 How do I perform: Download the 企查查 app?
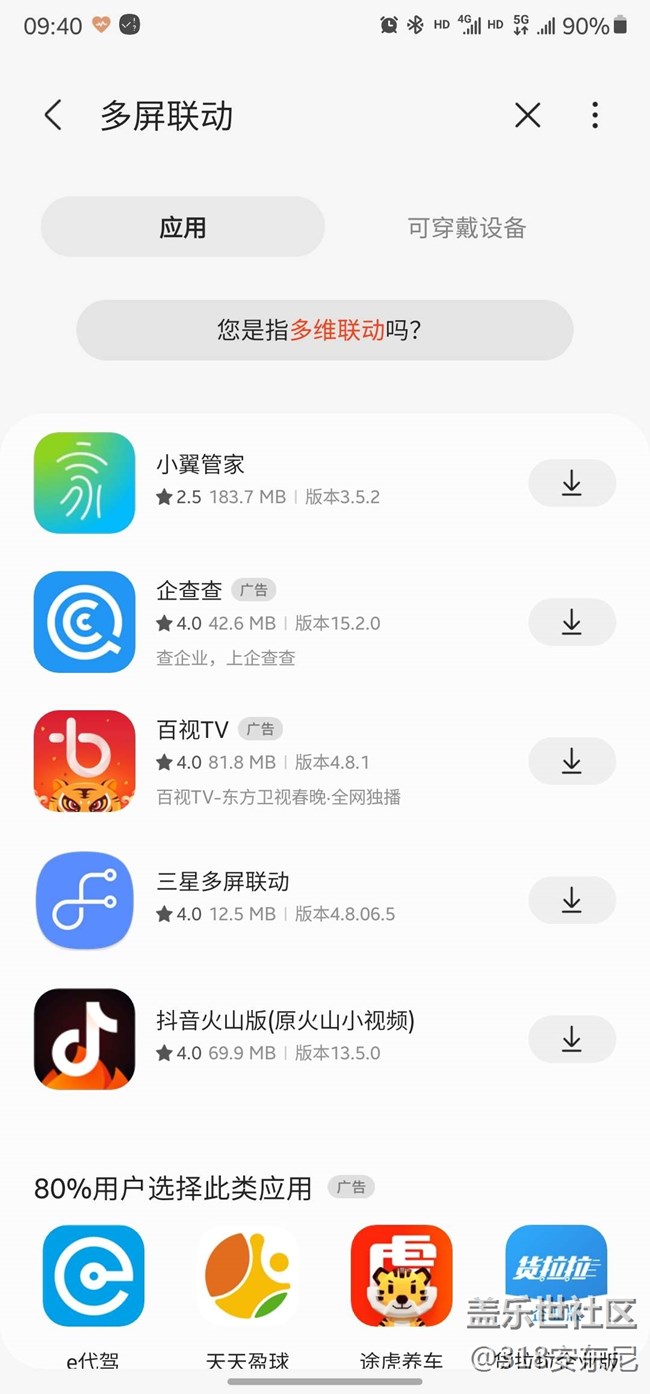point(571,623)
